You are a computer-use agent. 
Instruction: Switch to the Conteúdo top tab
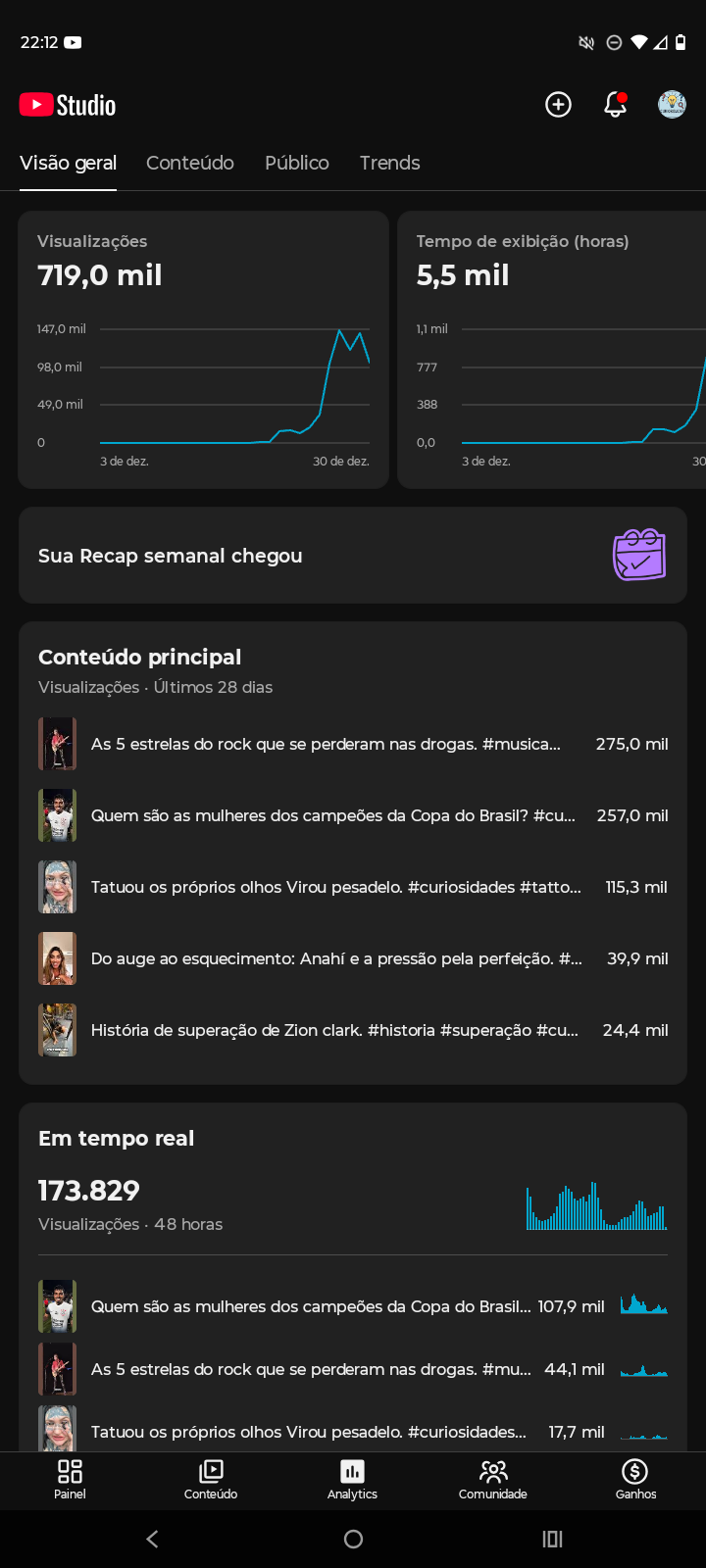(190, 163)
